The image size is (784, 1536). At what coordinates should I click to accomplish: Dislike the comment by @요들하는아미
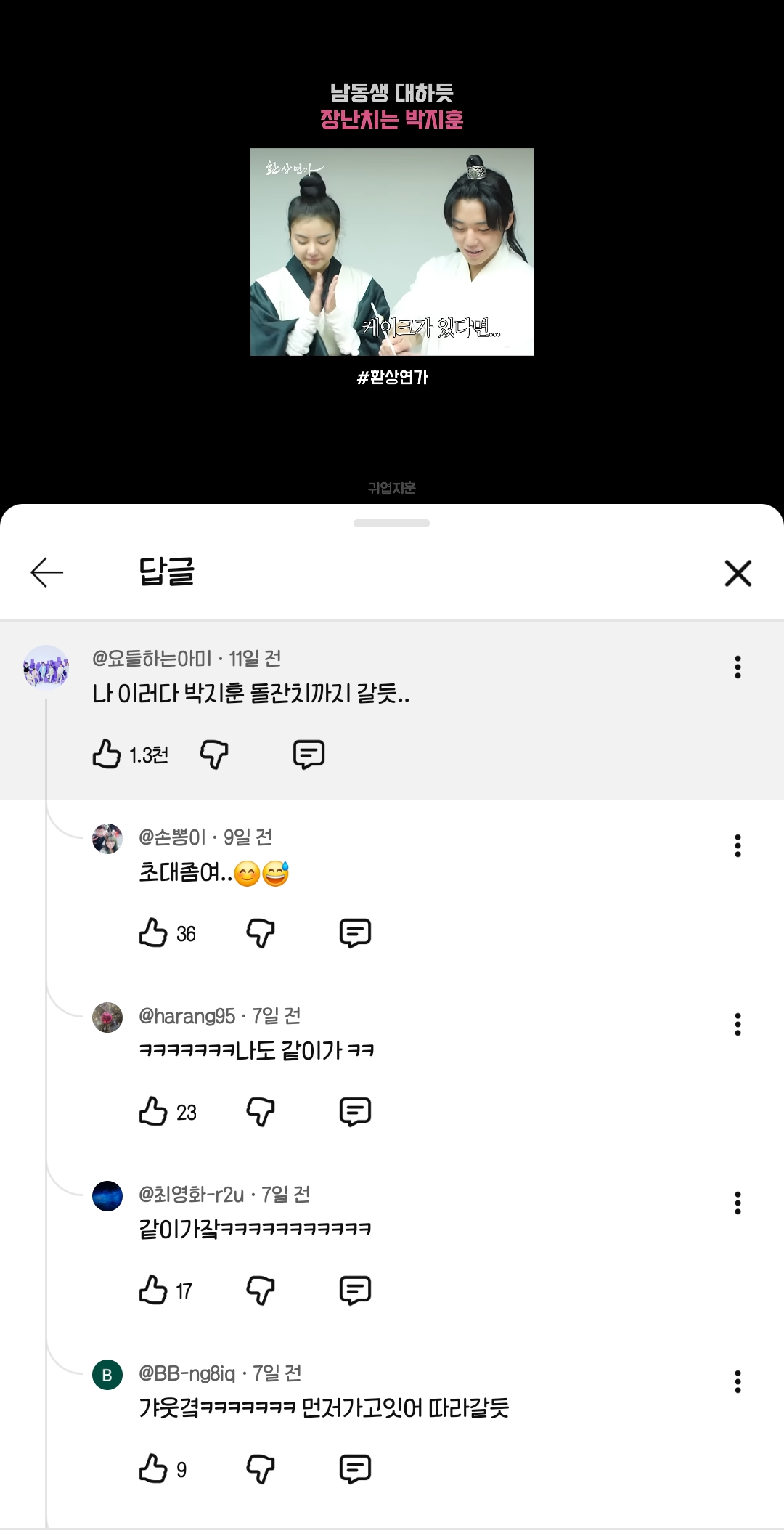click(x=214, y=755)
